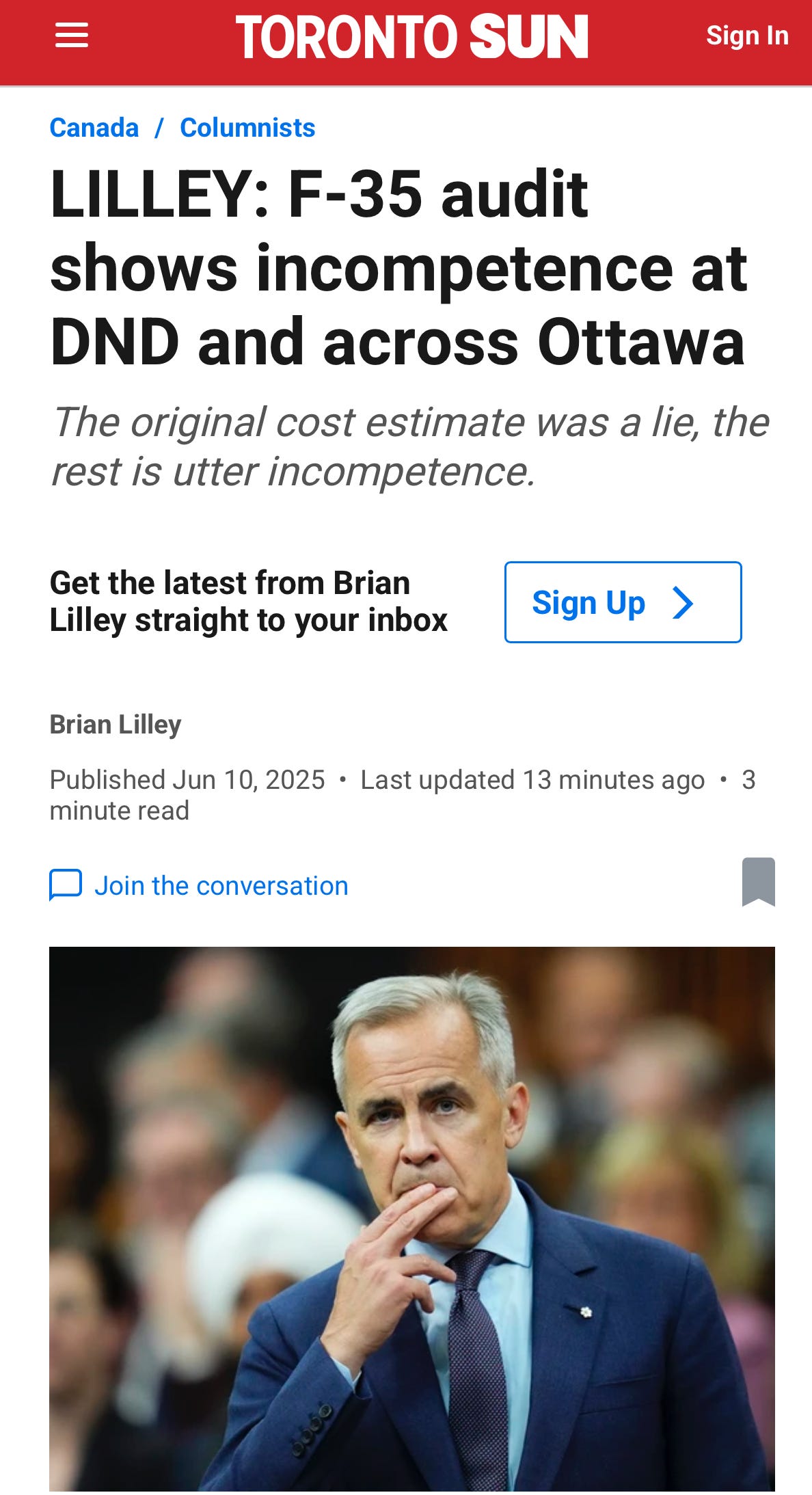Open the Columnists breadcrumb link
The width and height of the screenshot is (812, 1495).
pyautogui.click(x=247, y=128)
